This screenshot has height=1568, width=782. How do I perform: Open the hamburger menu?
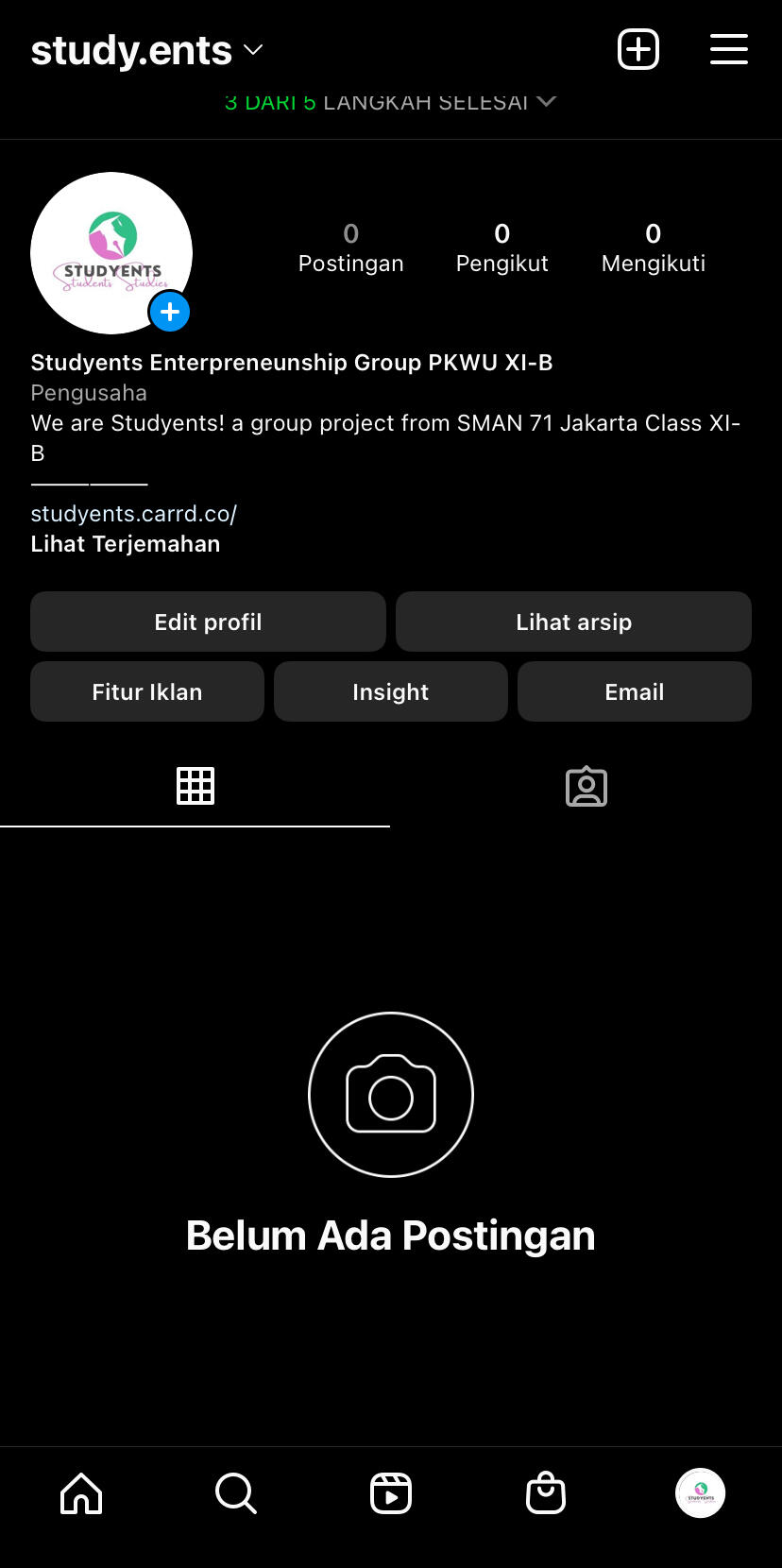coord(728,49)
